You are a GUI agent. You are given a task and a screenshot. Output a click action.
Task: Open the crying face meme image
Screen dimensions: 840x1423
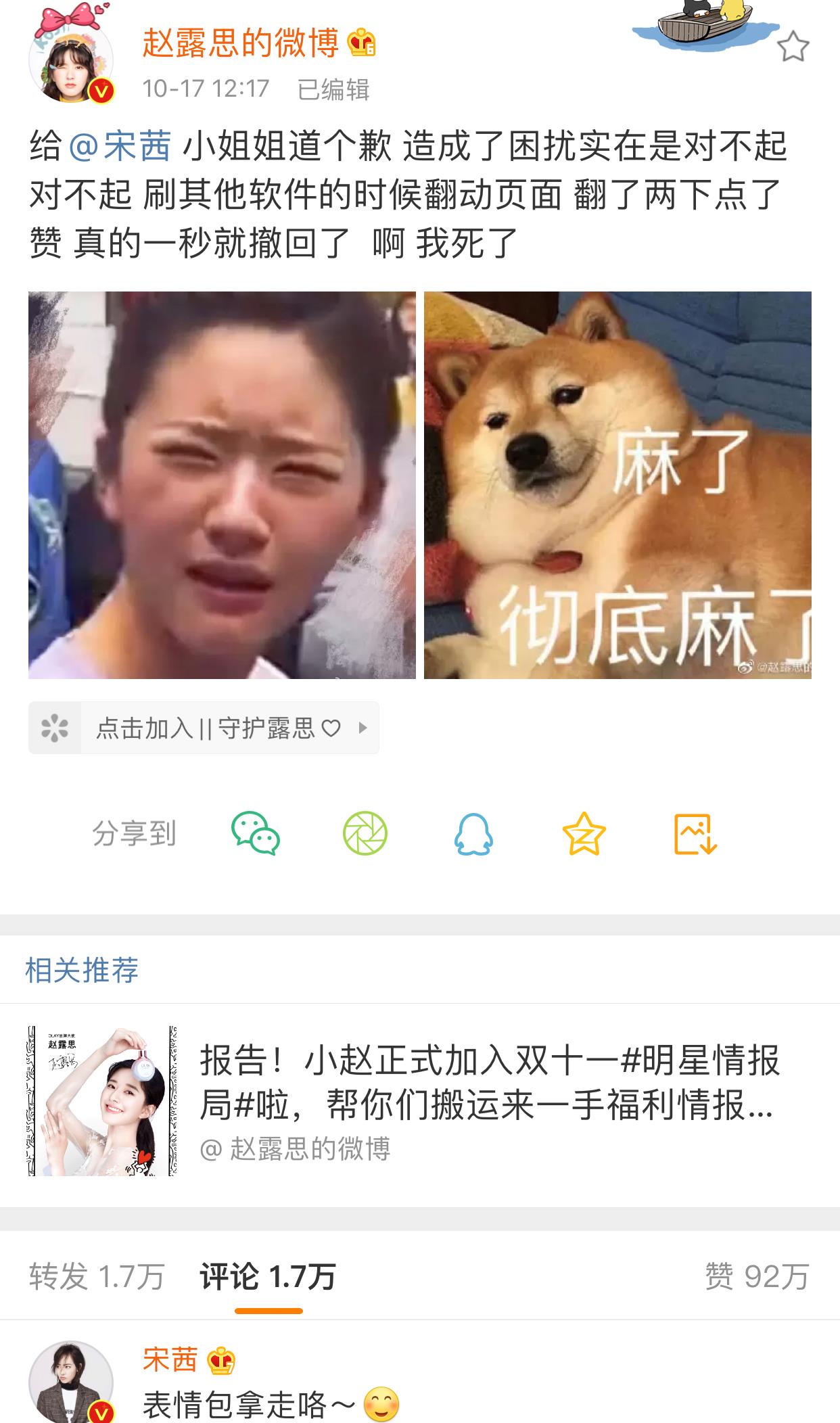222,485
